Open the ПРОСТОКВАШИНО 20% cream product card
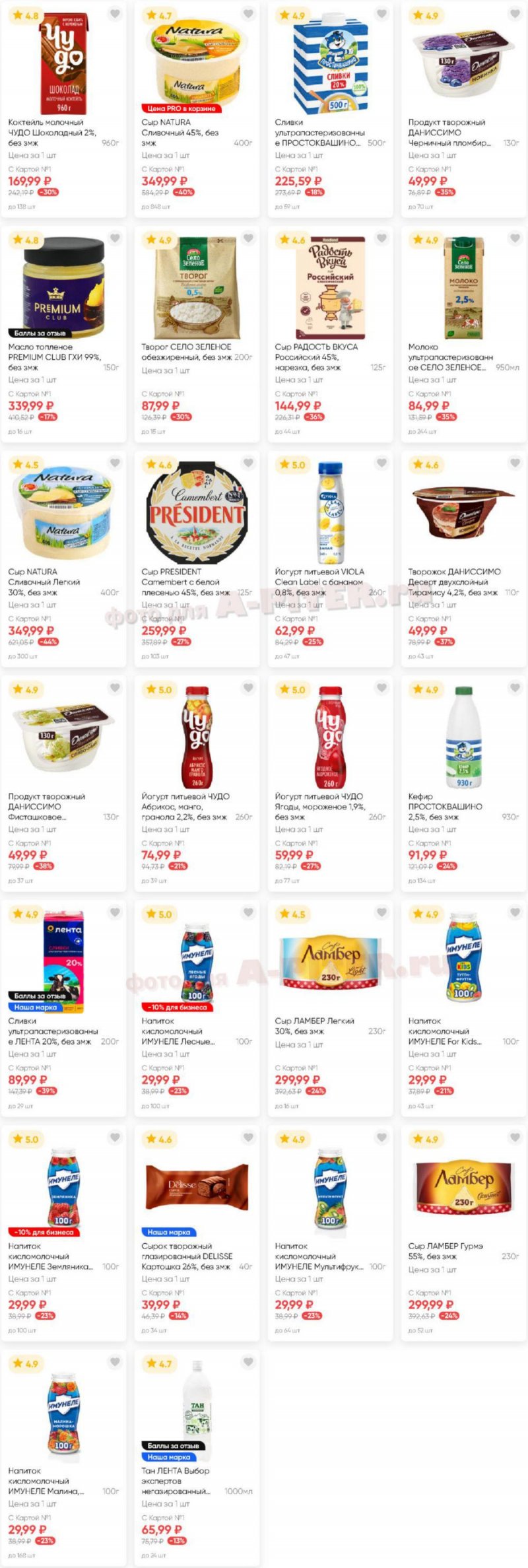 [x=330, y=66]
